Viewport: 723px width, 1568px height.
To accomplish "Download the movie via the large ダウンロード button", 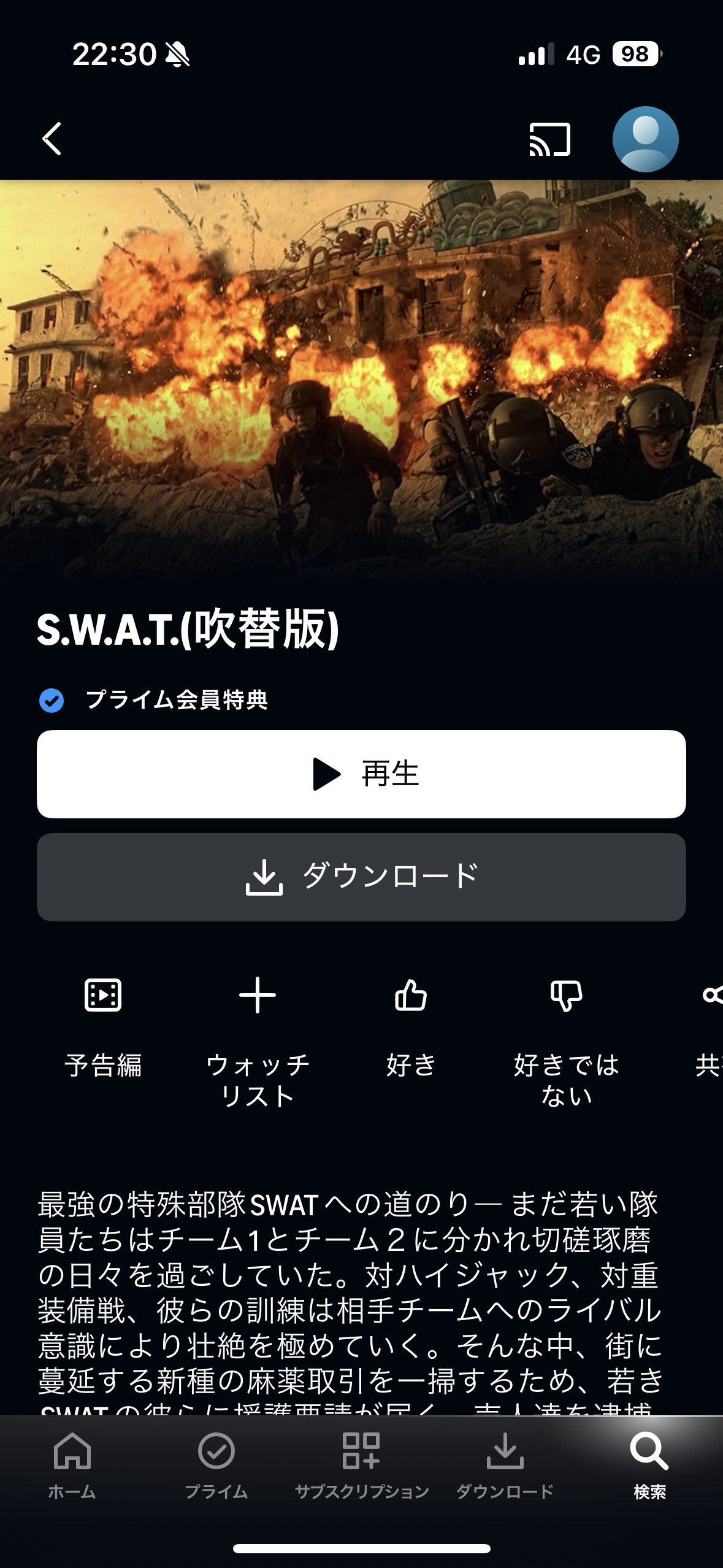I will [x=361, y=877].
